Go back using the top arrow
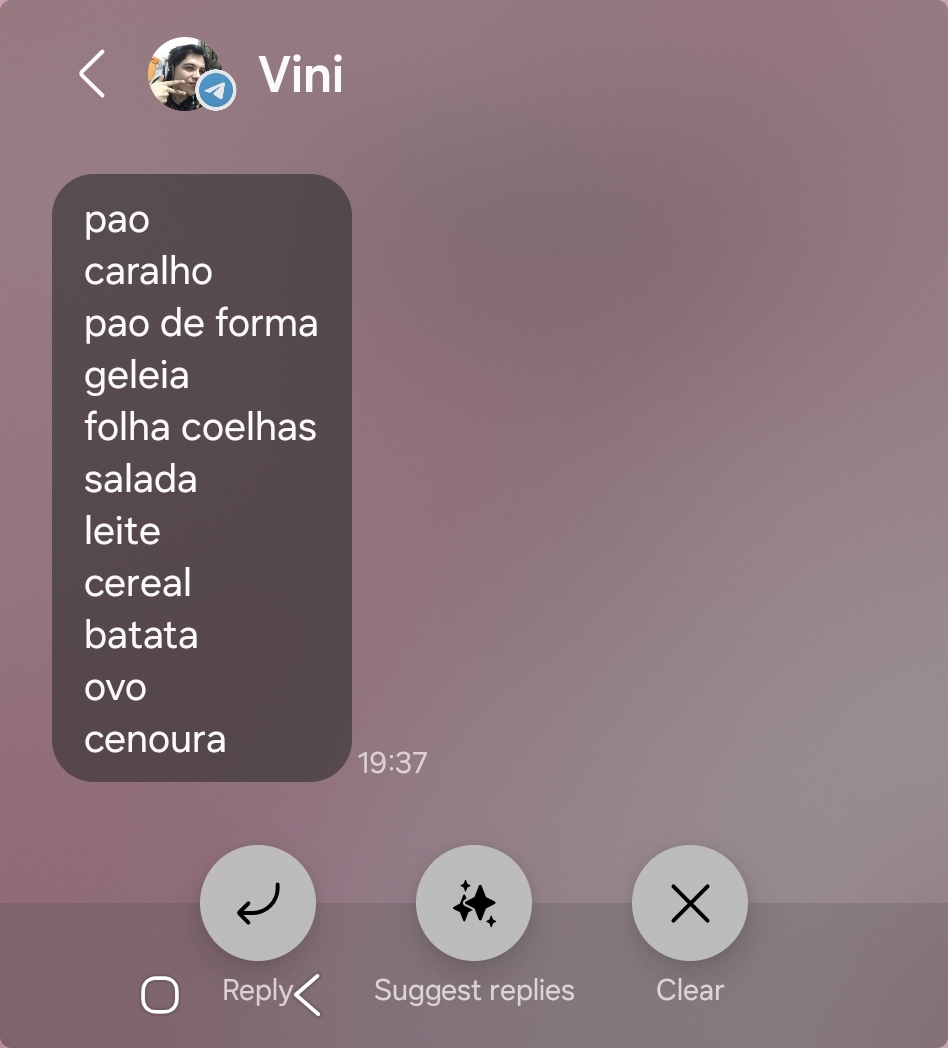 pyautogui.click(x=92, y=75)
